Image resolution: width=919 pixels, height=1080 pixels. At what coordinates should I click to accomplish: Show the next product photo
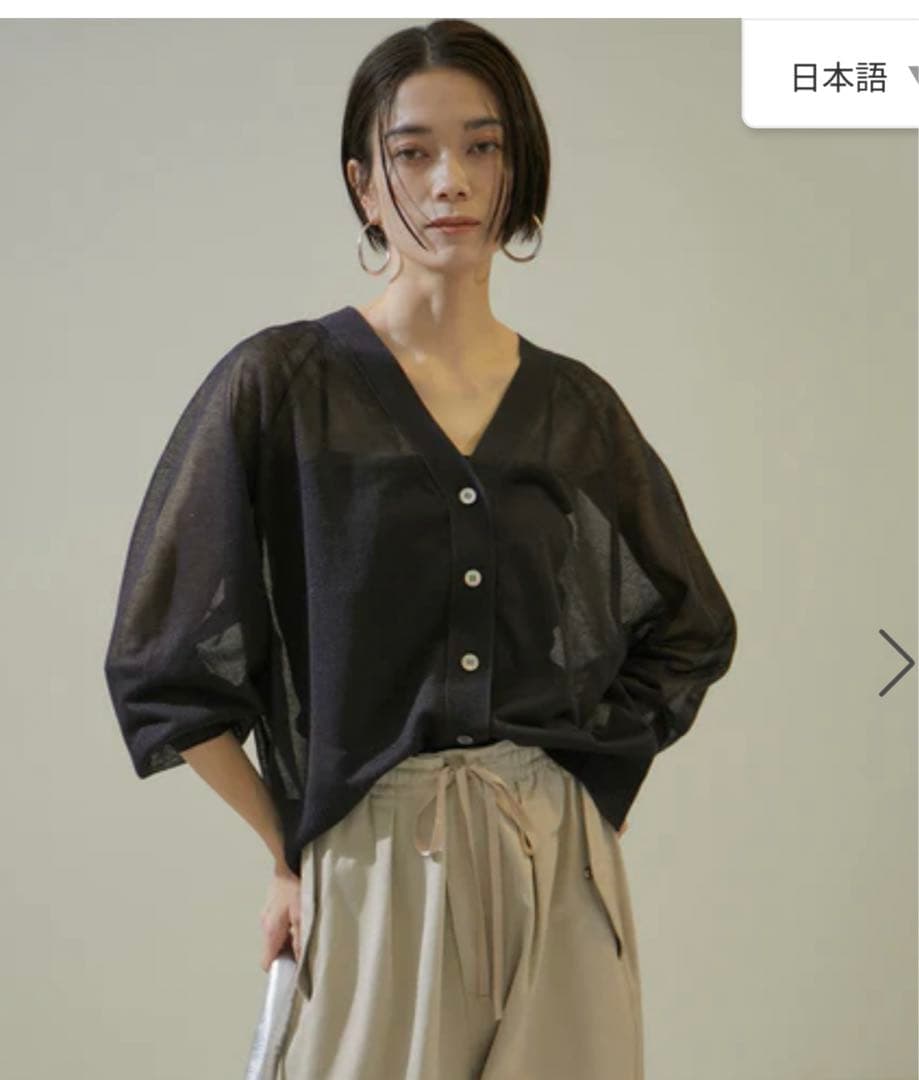coord(895,662)
